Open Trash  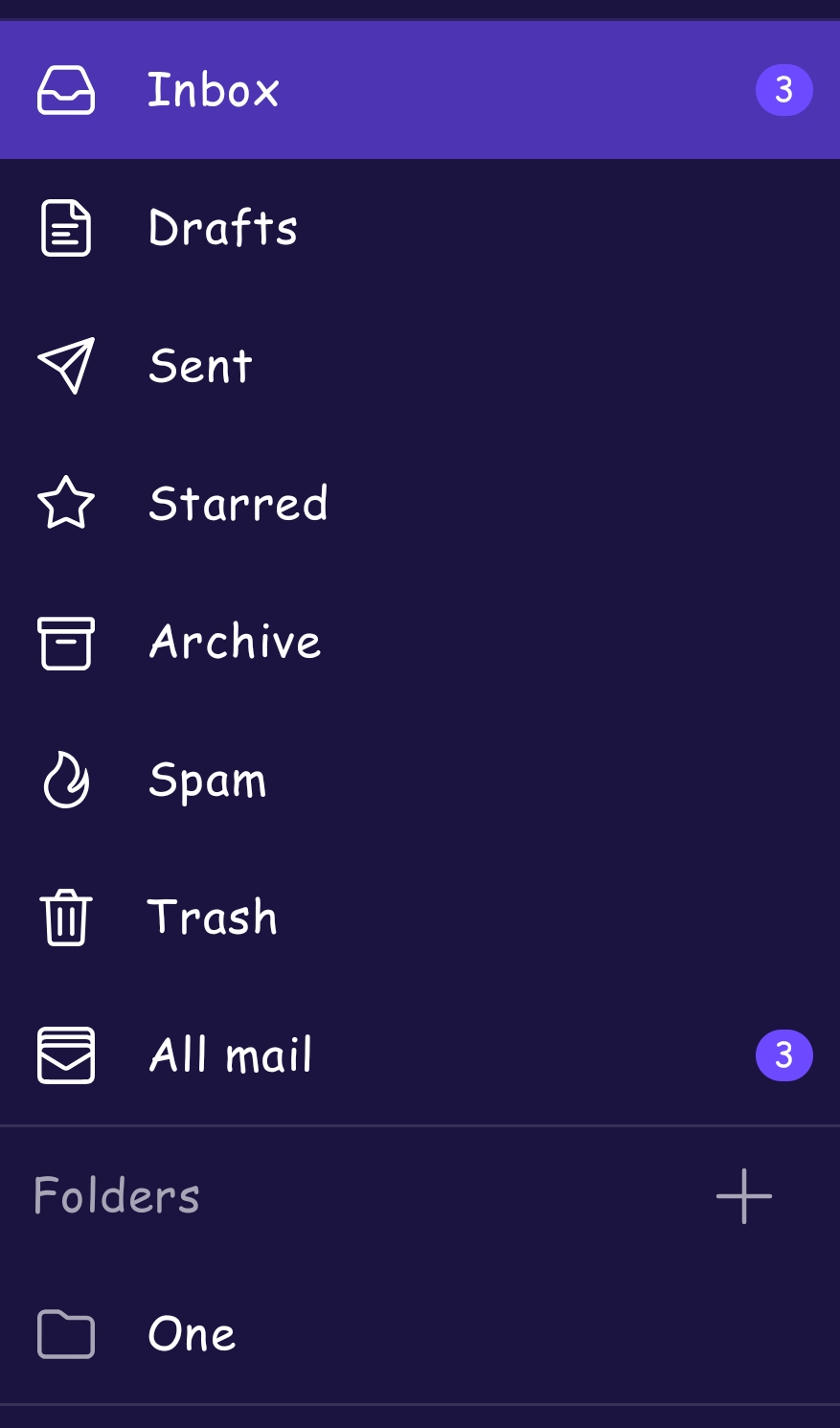coord(420,918)
